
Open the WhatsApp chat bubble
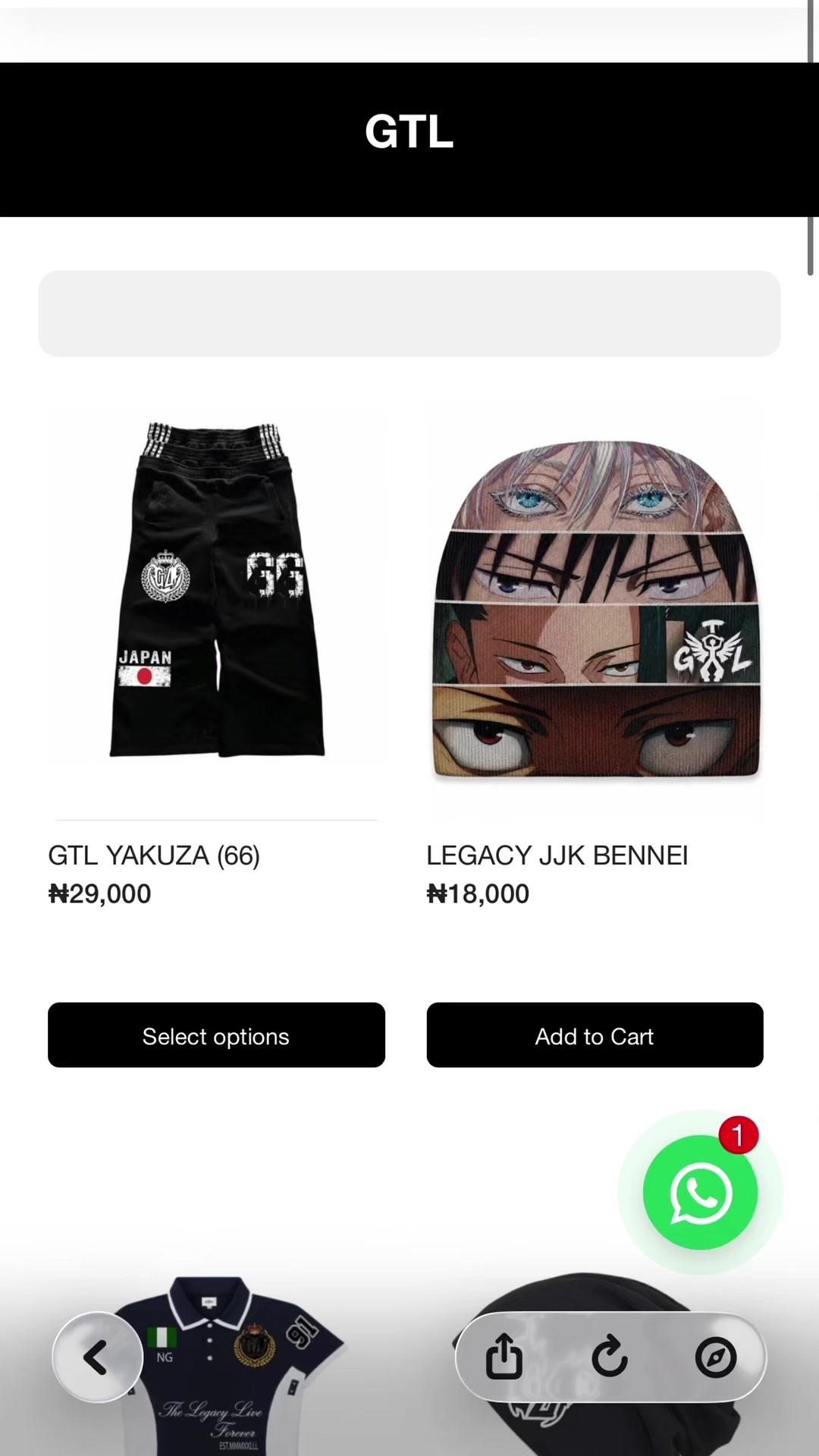click(x=700, y=1192)
